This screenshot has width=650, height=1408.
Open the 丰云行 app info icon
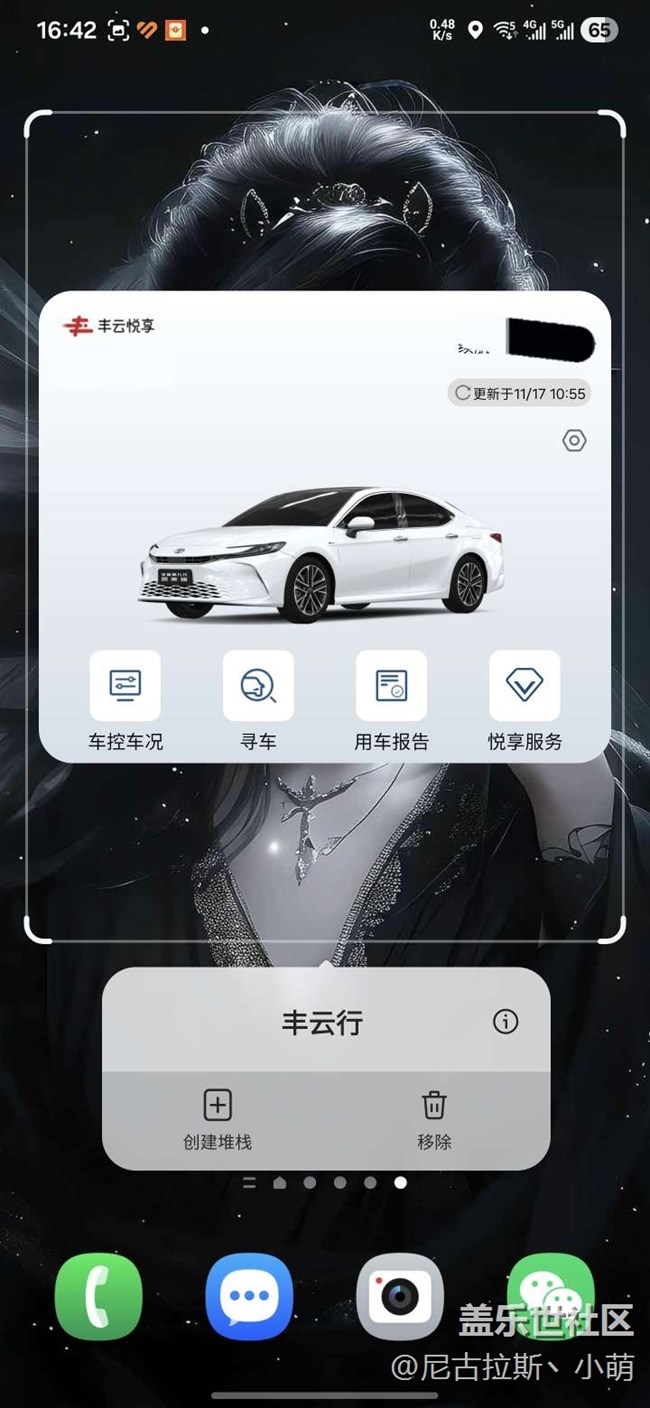pos(506,1021)
